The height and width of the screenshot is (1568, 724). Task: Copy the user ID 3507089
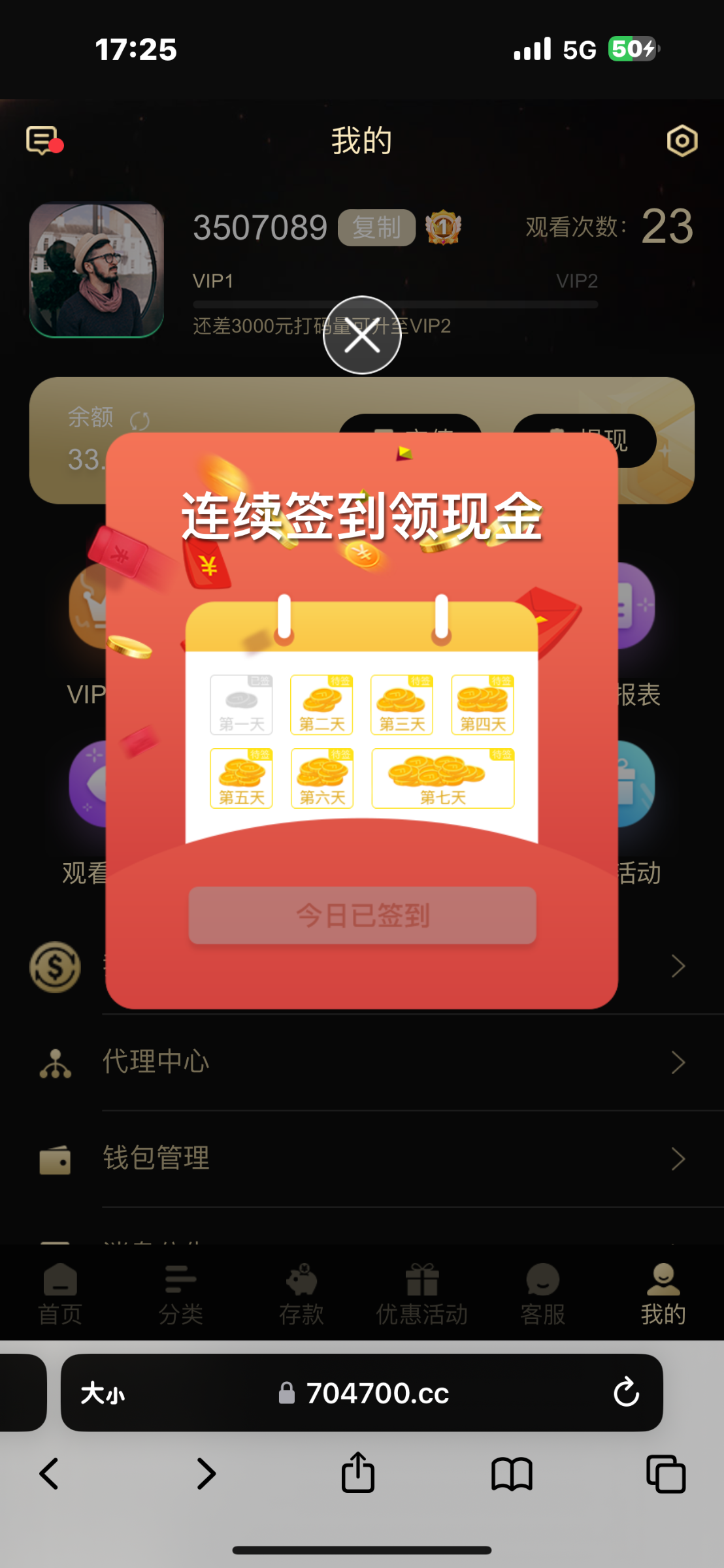376,227
